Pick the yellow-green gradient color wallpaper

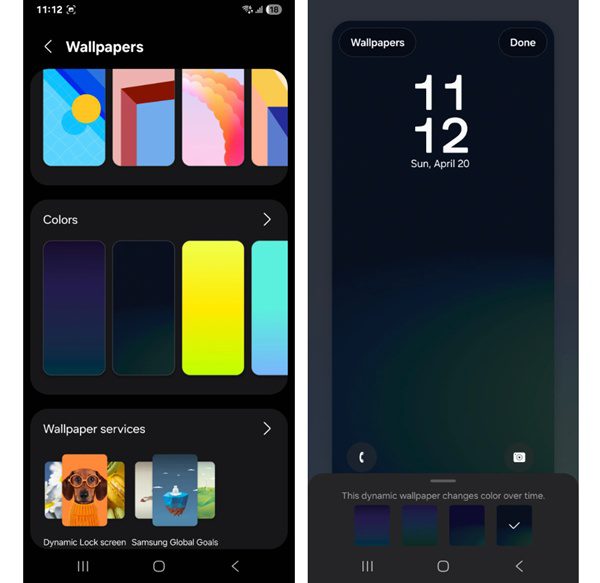(x=213, y=307)
